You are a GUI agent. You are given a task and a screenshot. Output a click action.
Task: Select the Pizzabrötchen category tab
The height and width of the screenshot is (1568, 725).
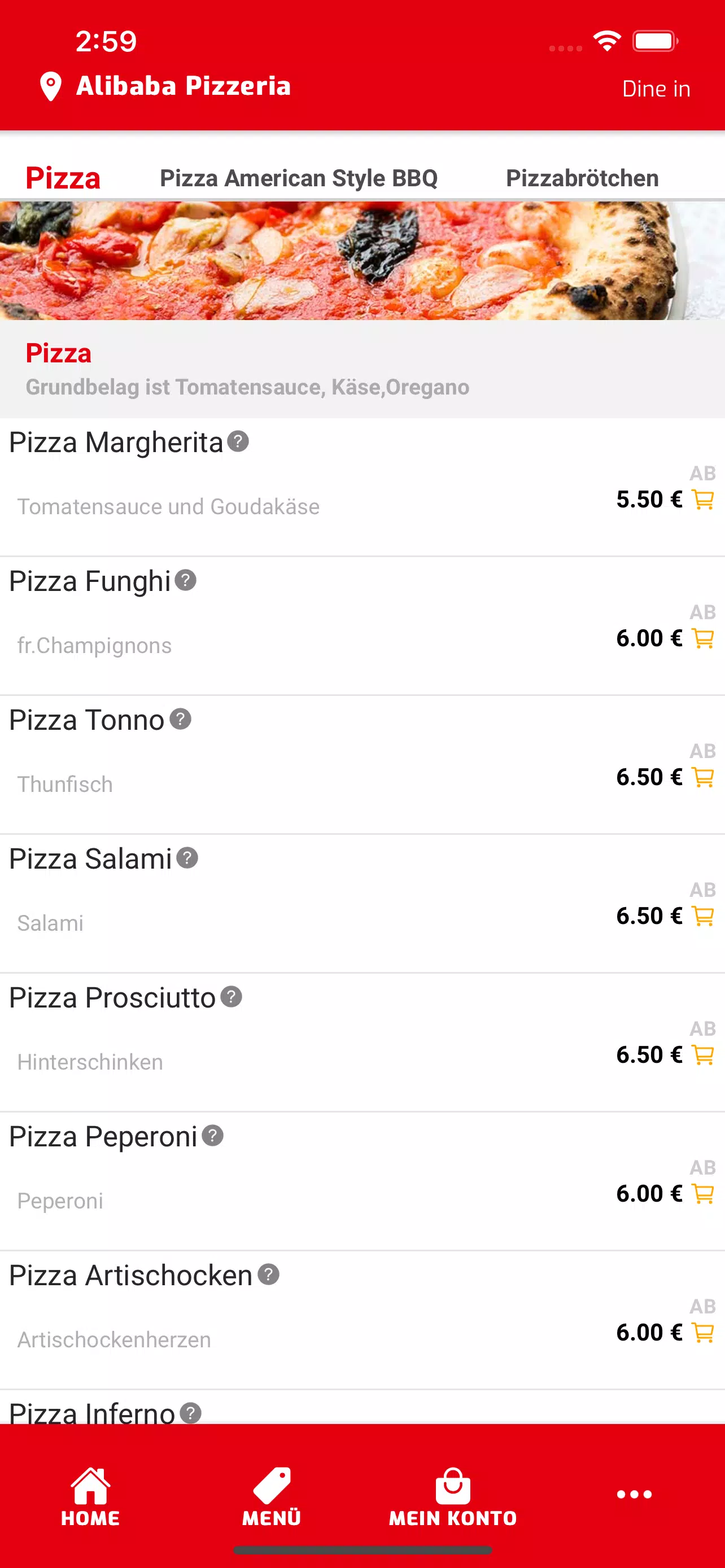coord(582,178)
